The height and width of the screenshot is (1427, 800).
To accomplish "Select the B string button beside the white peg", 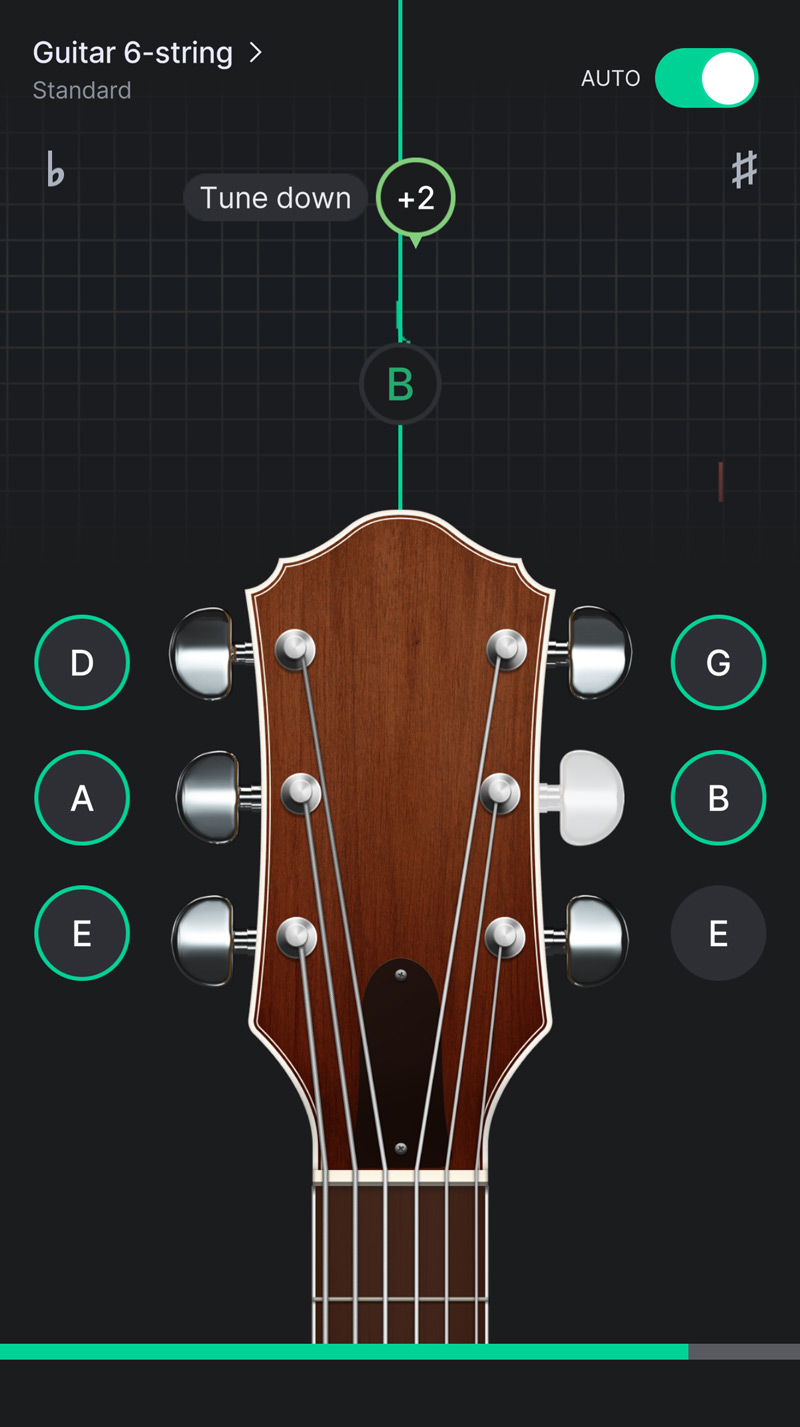I will coord(718,798).
